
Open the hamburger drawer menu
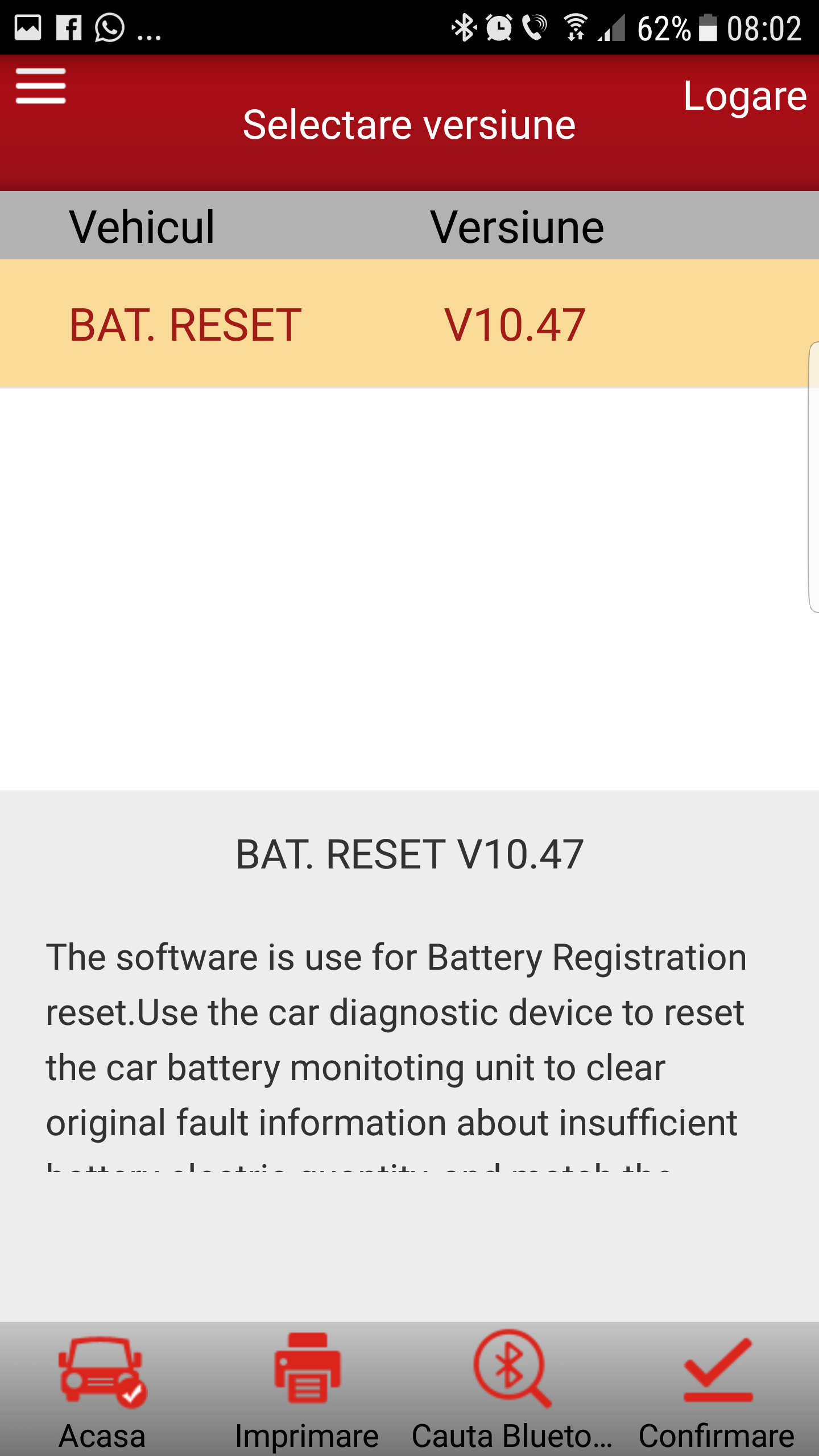pos(41,86)
